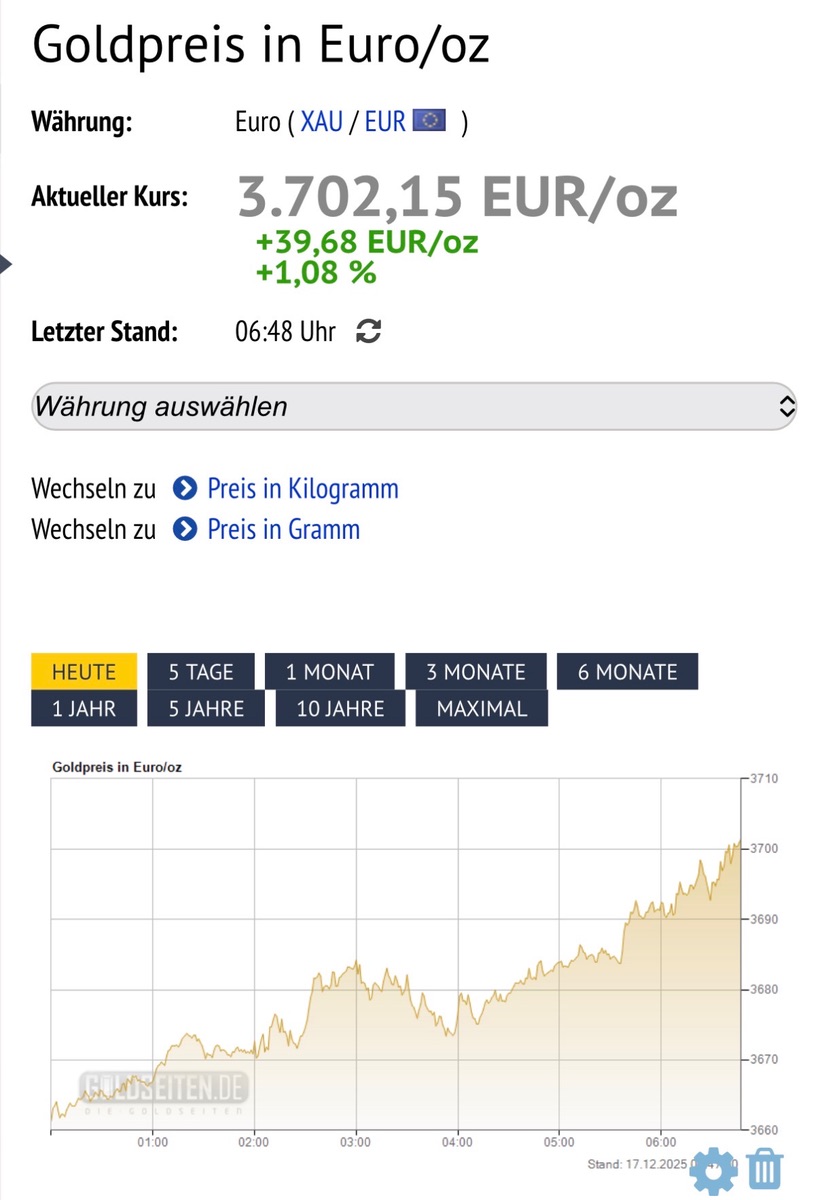
Task: Open the settings gear icon
Action: (713, 1171)
